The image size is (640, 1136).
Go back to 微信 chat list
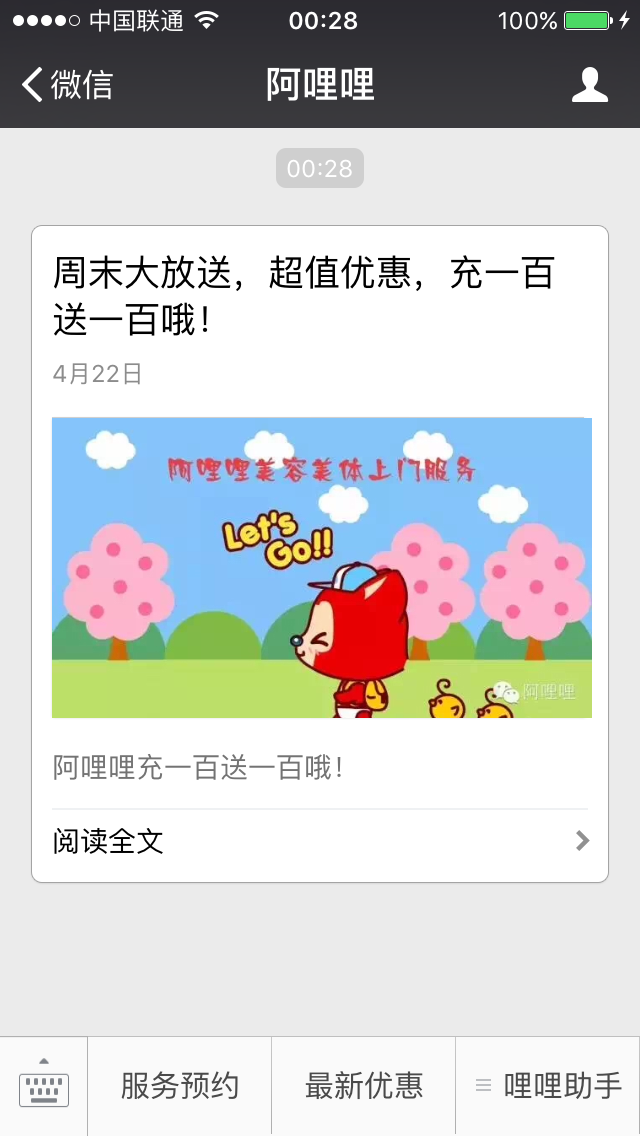(x=66, y=85)
